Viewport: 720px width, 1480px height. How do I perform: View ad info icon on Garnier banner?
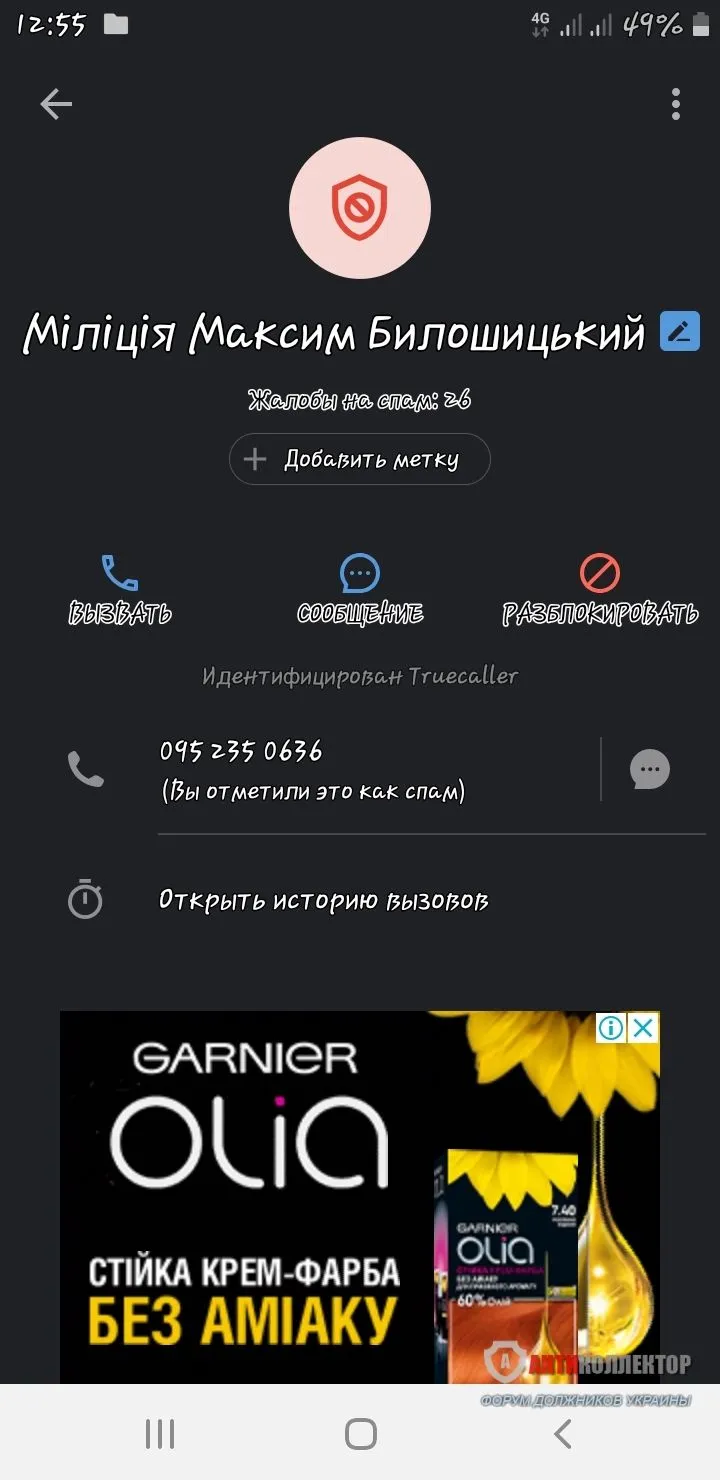(611, 1028)
